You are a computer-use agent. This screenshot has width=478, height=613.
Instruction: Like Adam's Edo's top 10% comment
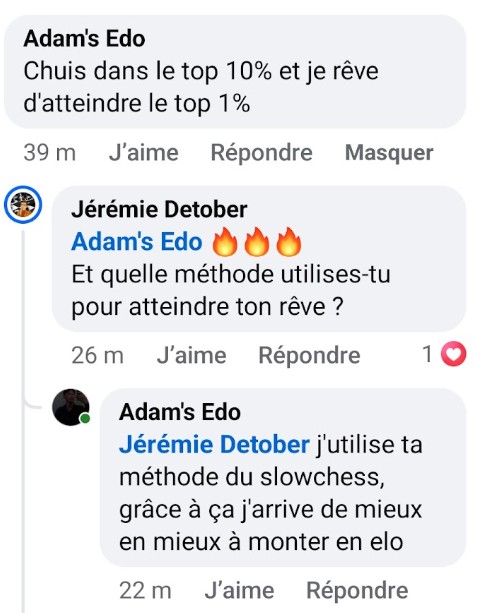pyautogui.click(x=143, y=152)
